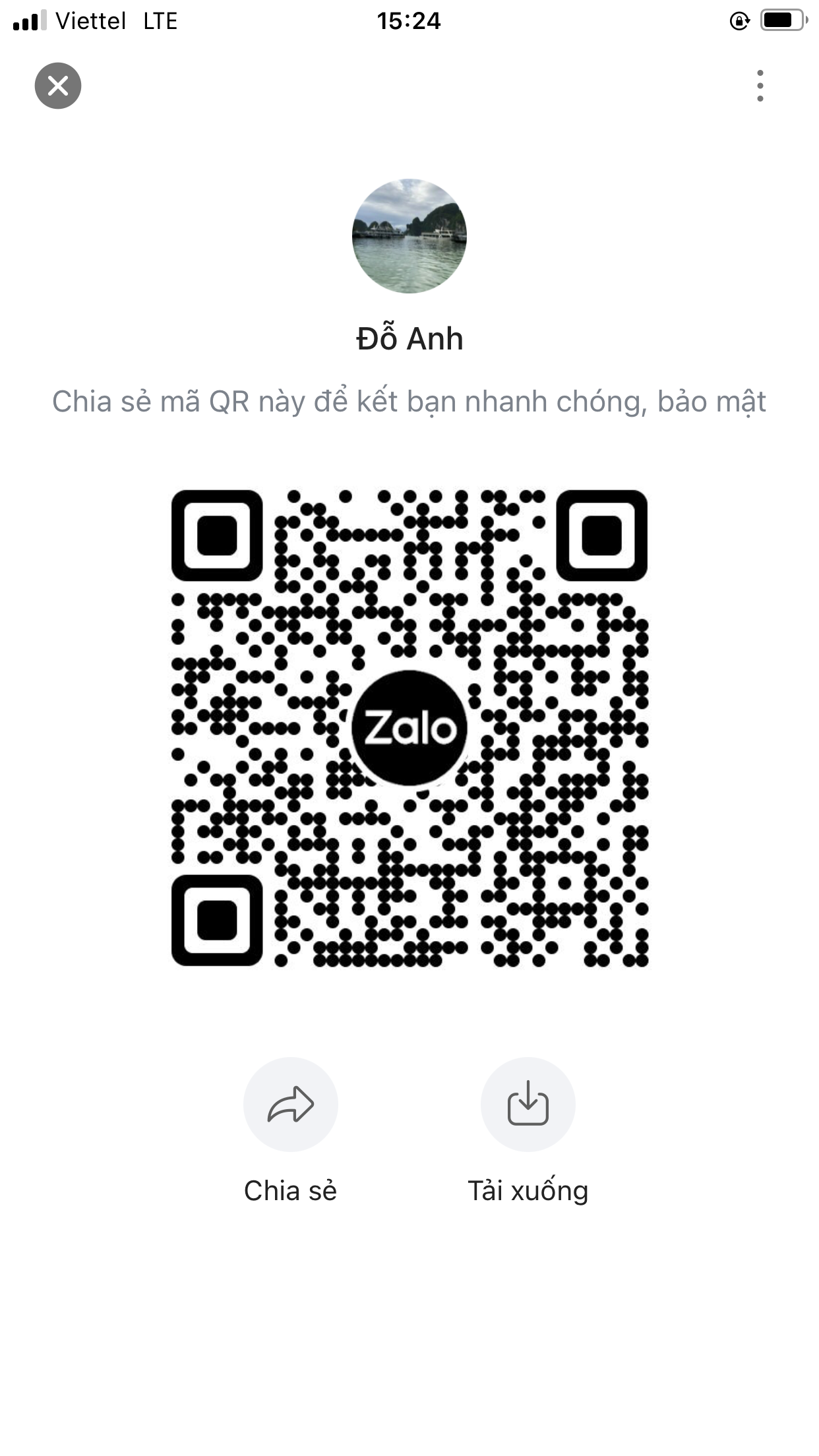819x1456 pixels.
Task: Tap the clock showing 15:24
Action: (409, 21)
